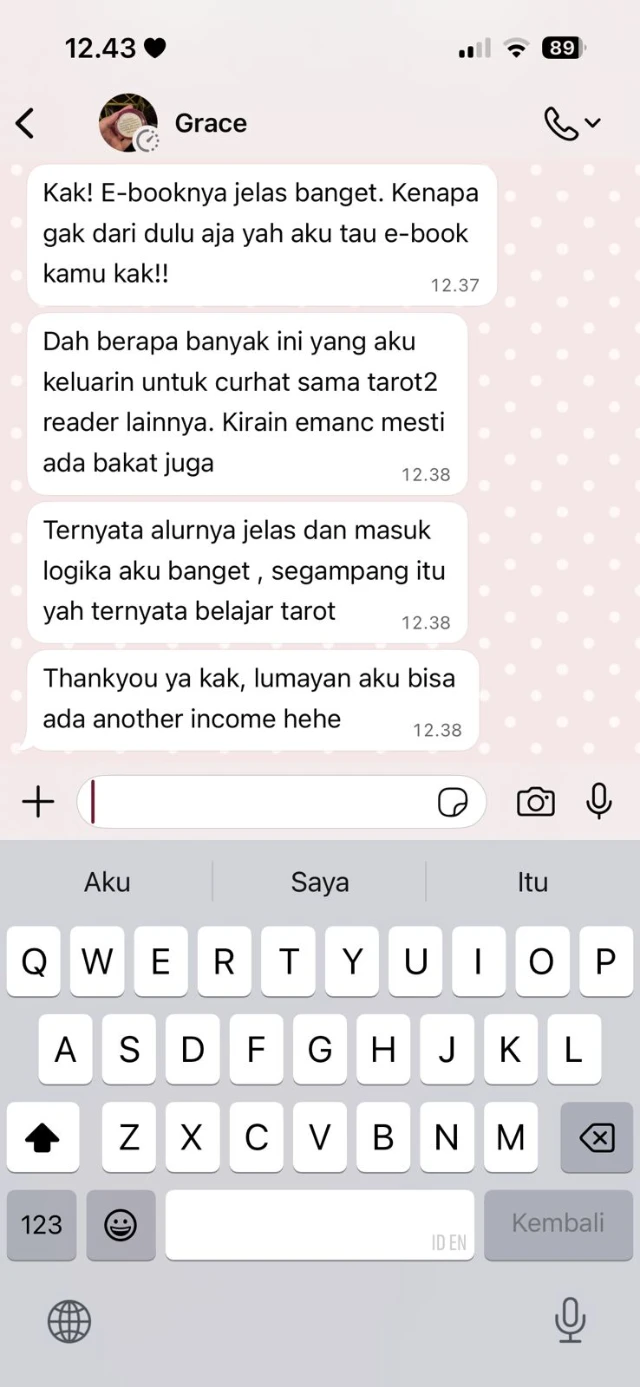Hit the backspace key

[x=597, y=1138]
